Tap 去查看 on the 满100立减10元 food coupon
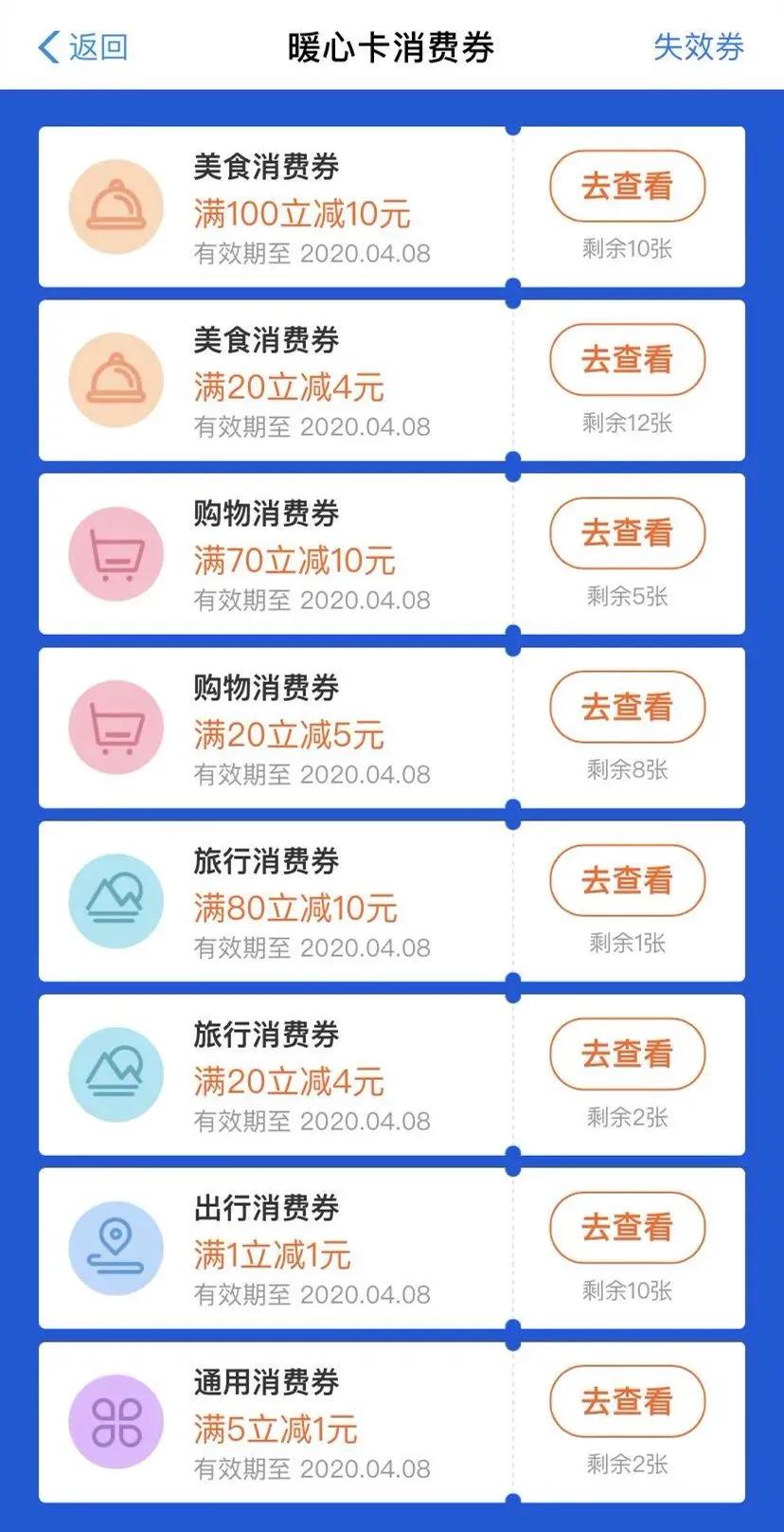784x1532 pixels. point(626,186)
